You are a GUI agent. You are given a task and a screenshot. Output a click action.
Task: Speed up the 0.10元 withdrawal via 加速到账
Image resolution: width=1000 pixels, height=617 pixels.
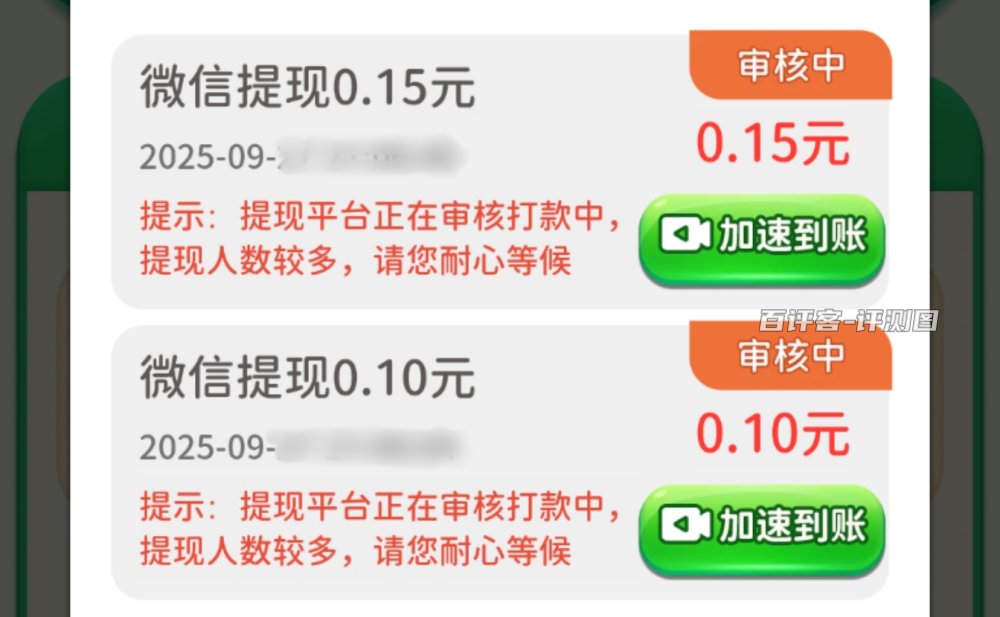point(762,527)
